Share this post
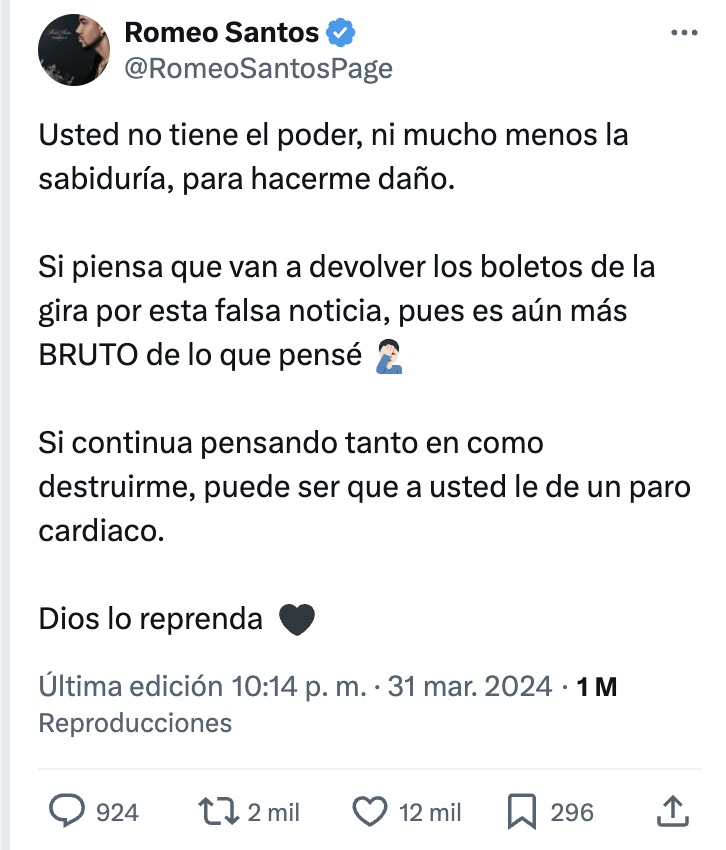Screen dimensions: 726x850 tap(673, 811)
